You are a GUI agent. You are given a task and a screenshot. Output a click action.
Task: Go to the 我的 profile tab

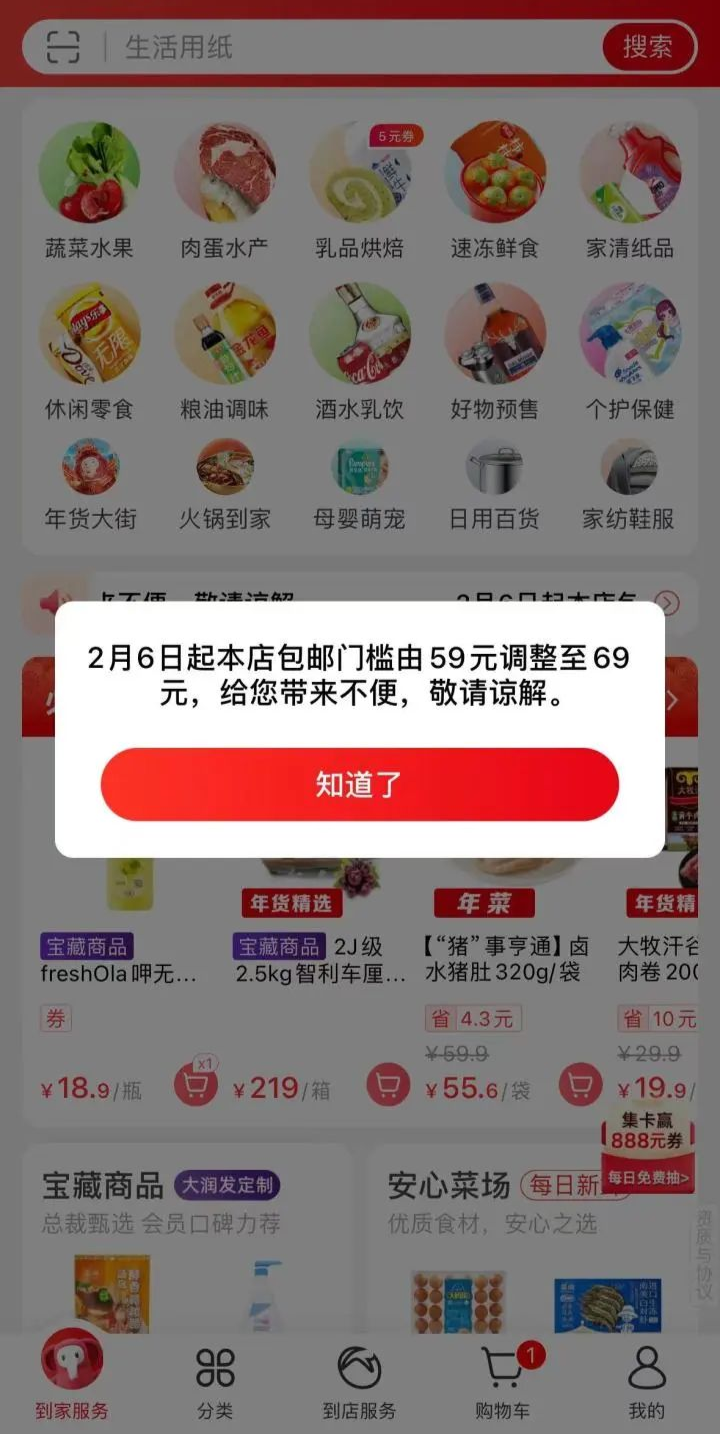(x=647, y=1382)
